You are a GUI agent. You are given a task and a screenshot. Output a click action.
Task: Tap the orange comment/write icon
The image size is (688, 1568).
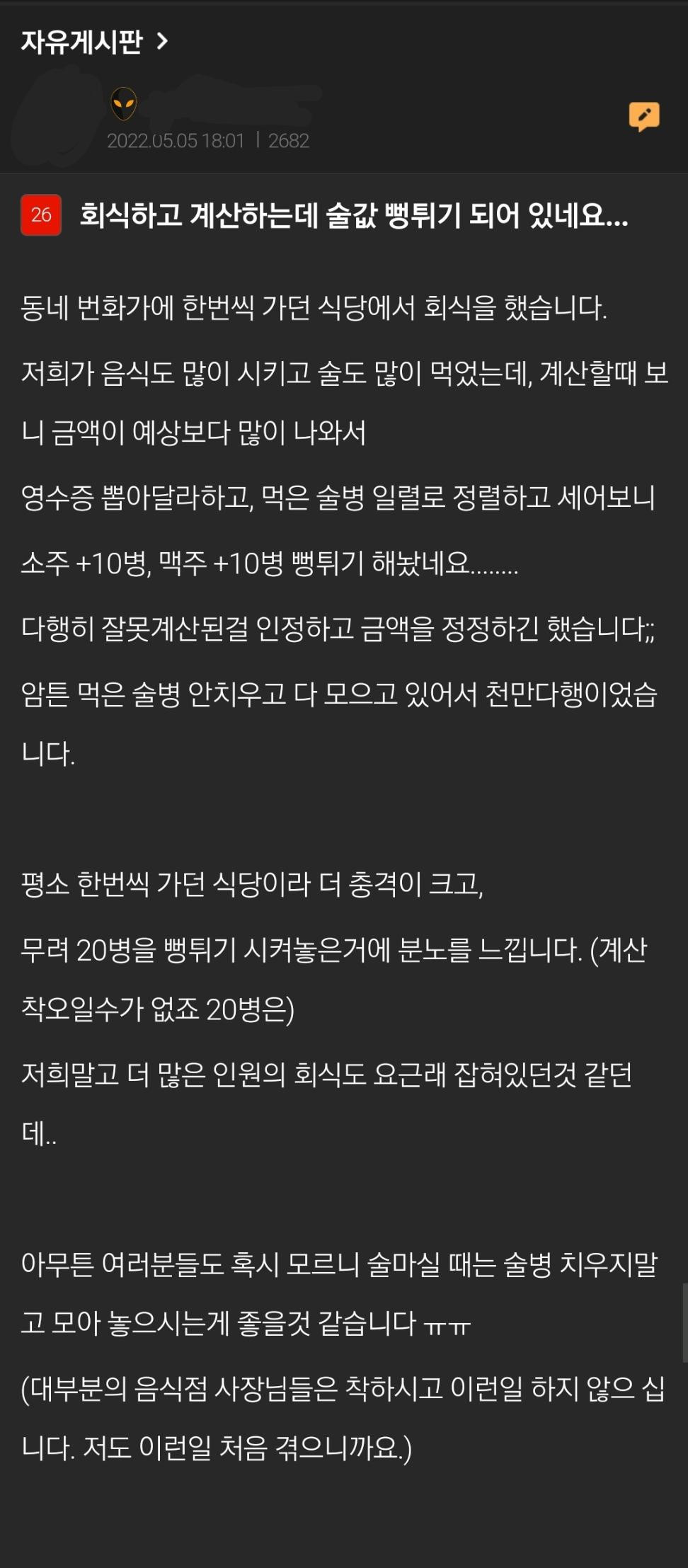click(643, 116)
